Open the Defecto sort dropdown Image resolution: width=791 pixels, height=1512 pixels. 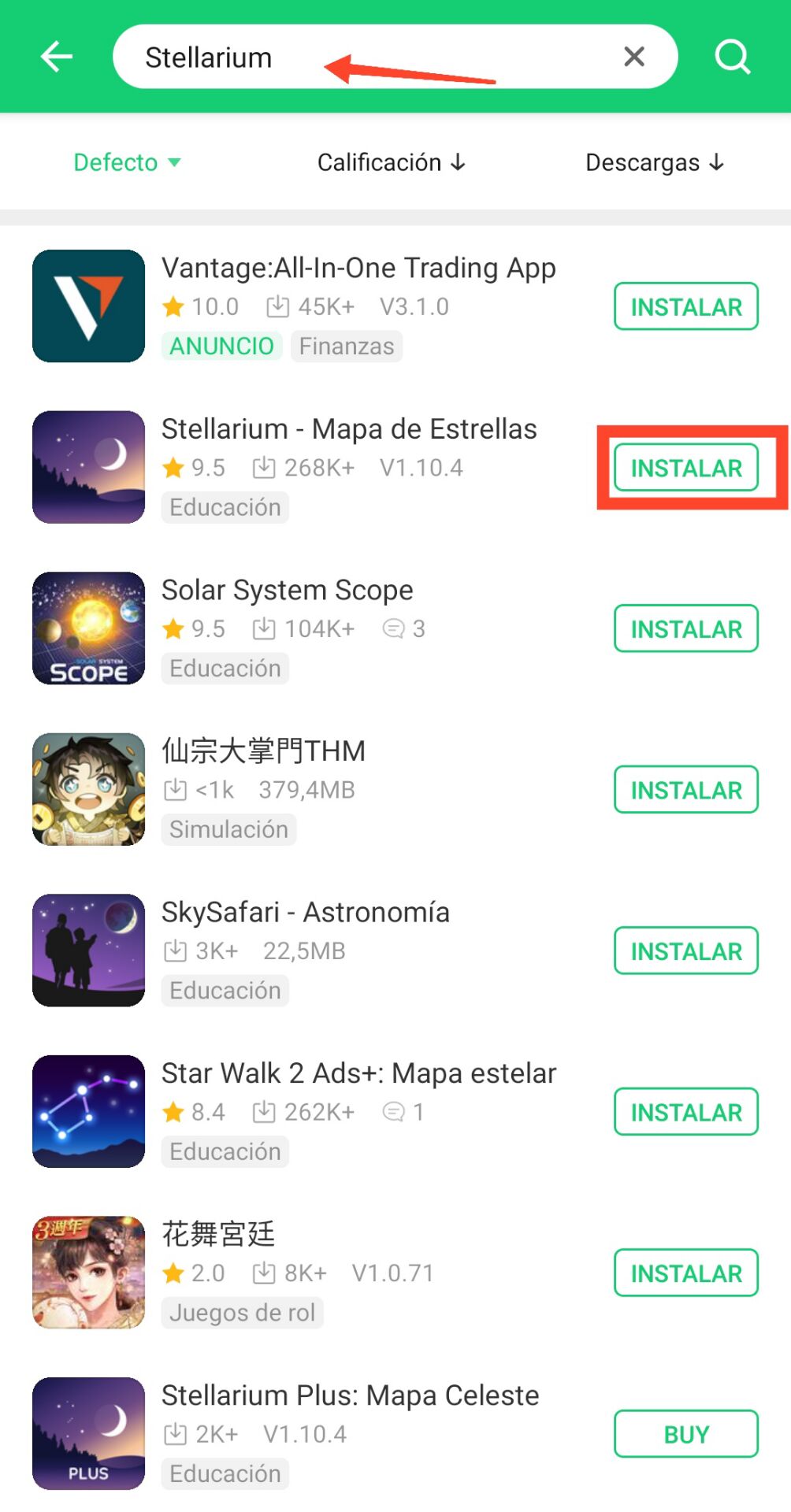[128, 162]
